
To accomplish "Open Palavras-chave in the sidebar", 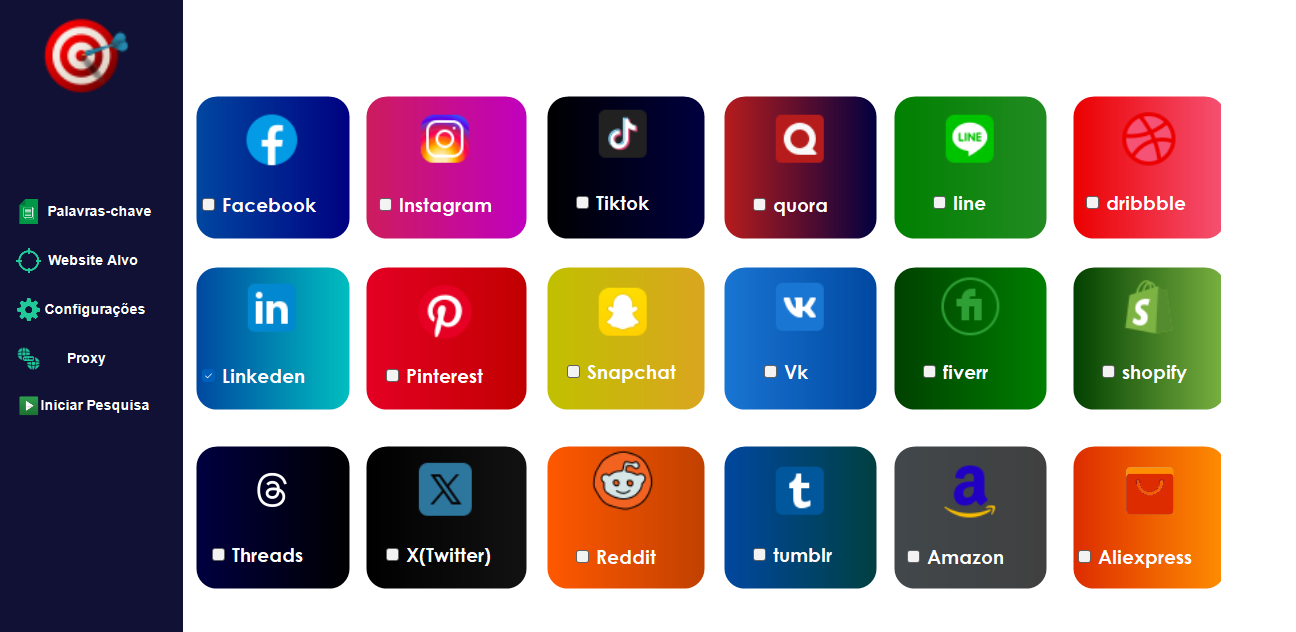I will [98, 211].
